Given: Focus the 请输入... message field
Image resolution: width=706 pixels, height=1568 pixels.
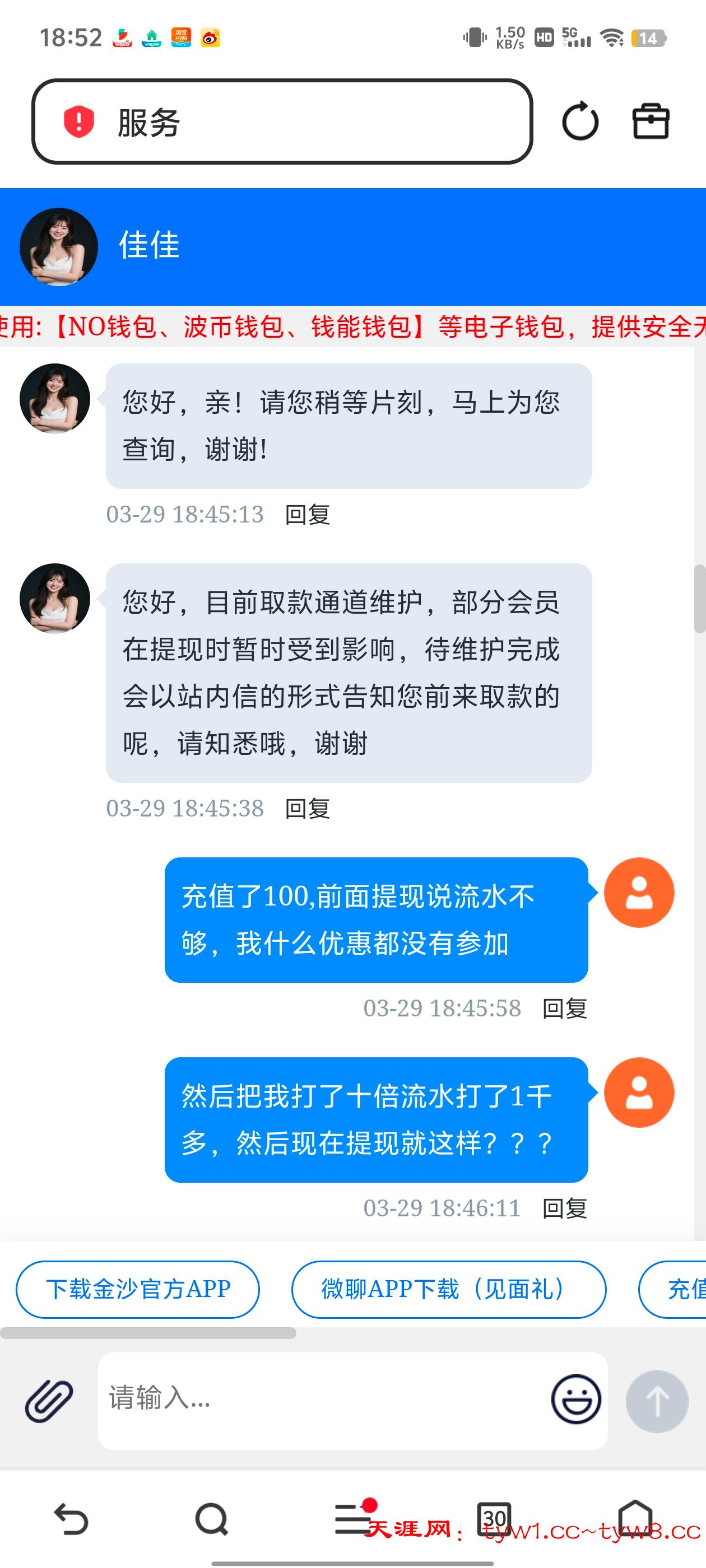Looking at the screenshot, I should pyautogui.click(x=323, y=1401).
